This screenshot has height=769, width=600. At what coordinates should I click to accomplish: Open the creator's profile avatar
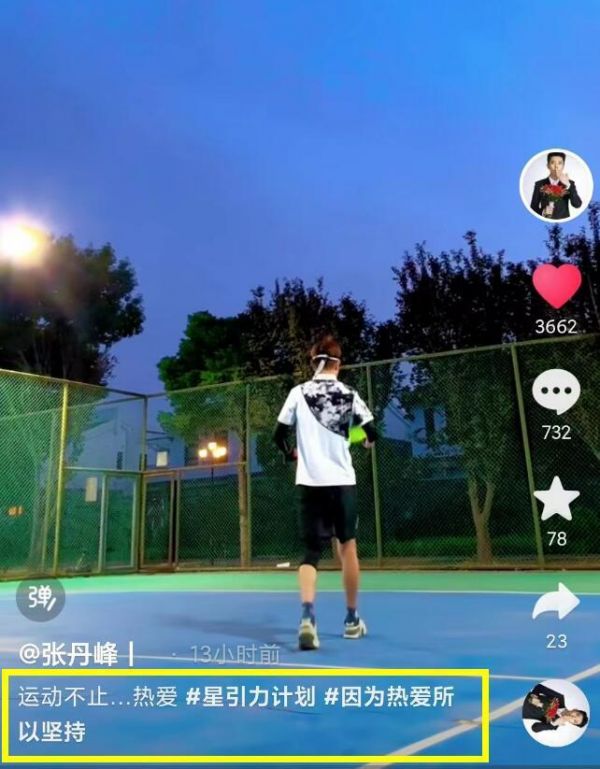tap(556, 187)
